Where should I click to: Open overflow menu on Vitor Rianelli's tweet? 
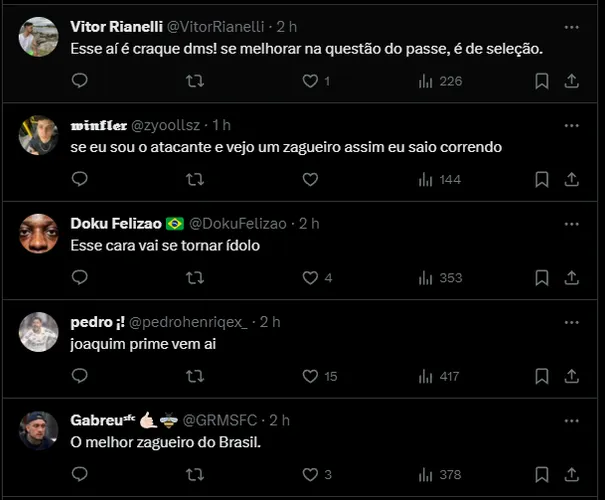tap(571, 27)
